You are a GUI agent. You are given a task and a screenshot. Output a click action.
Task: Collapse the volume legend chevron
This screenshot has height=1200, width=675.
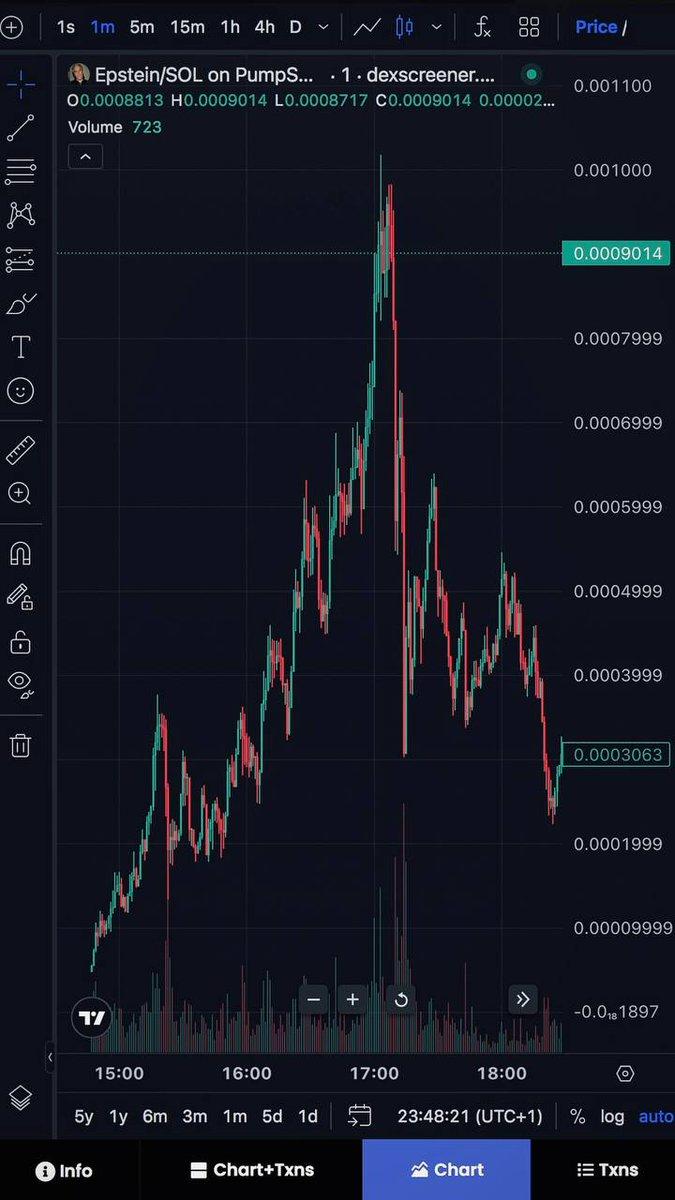click(x=85, y=157)
